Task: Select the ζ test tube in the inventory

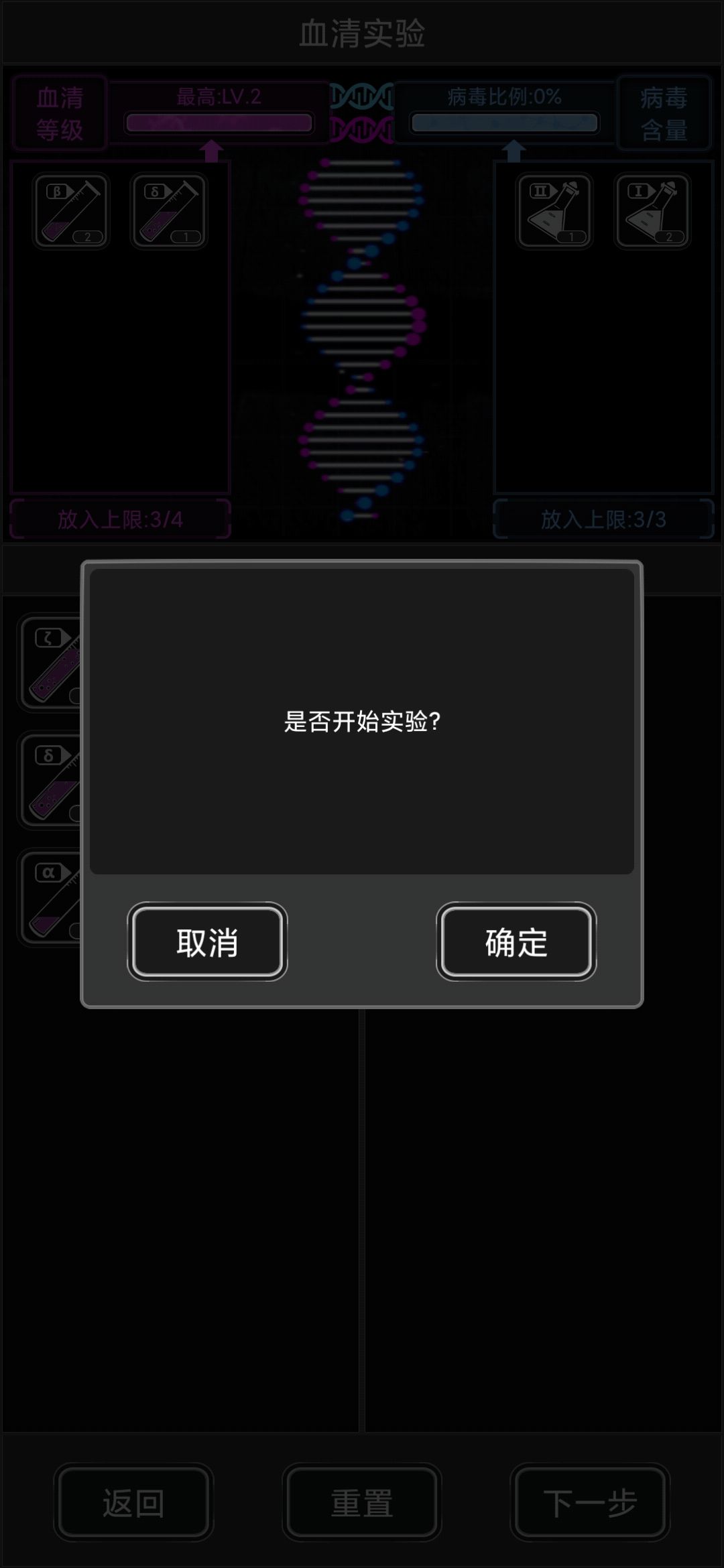Action: point(50,660)
